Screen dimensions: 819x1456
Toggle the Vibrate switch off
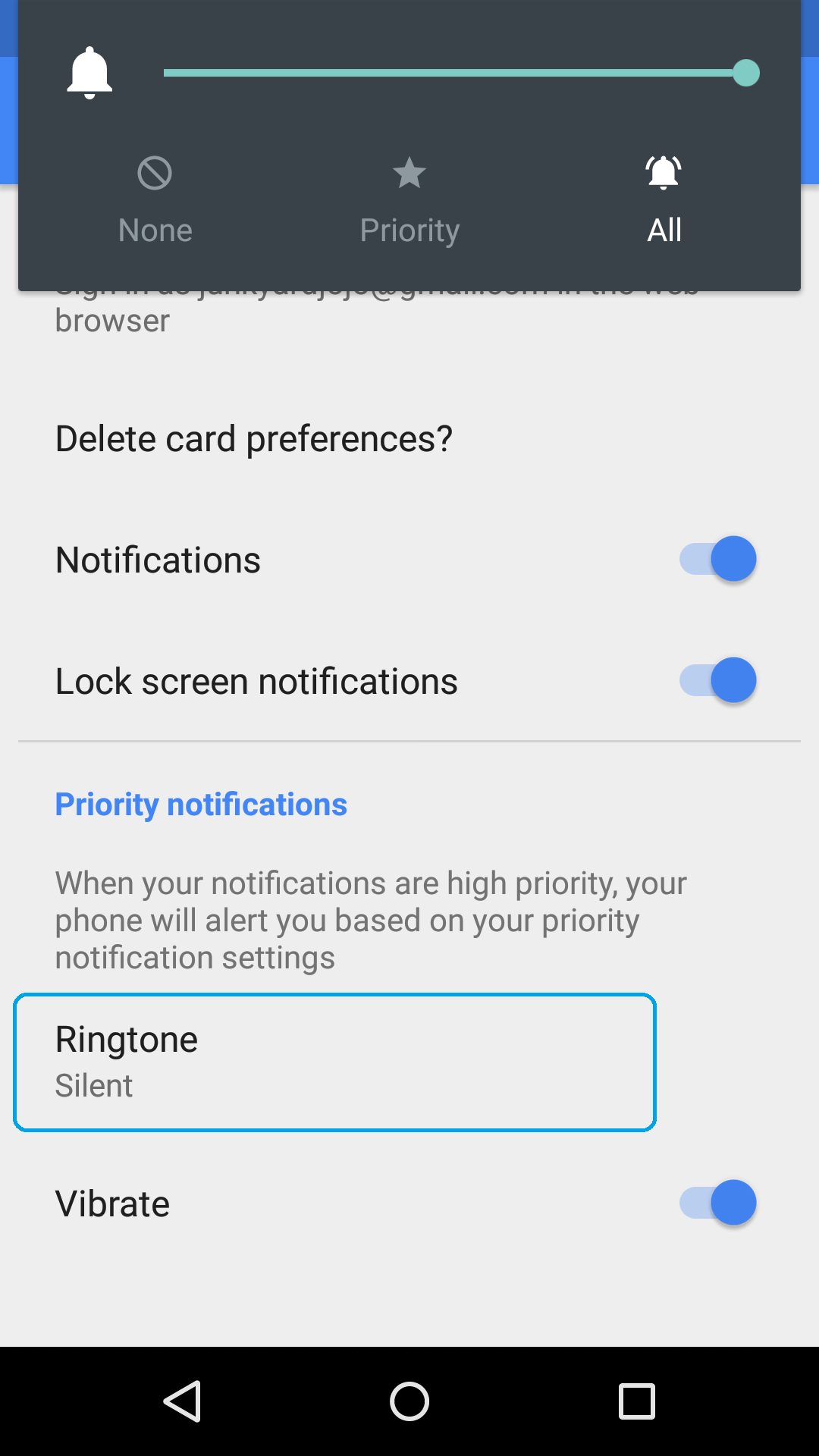717,1203
